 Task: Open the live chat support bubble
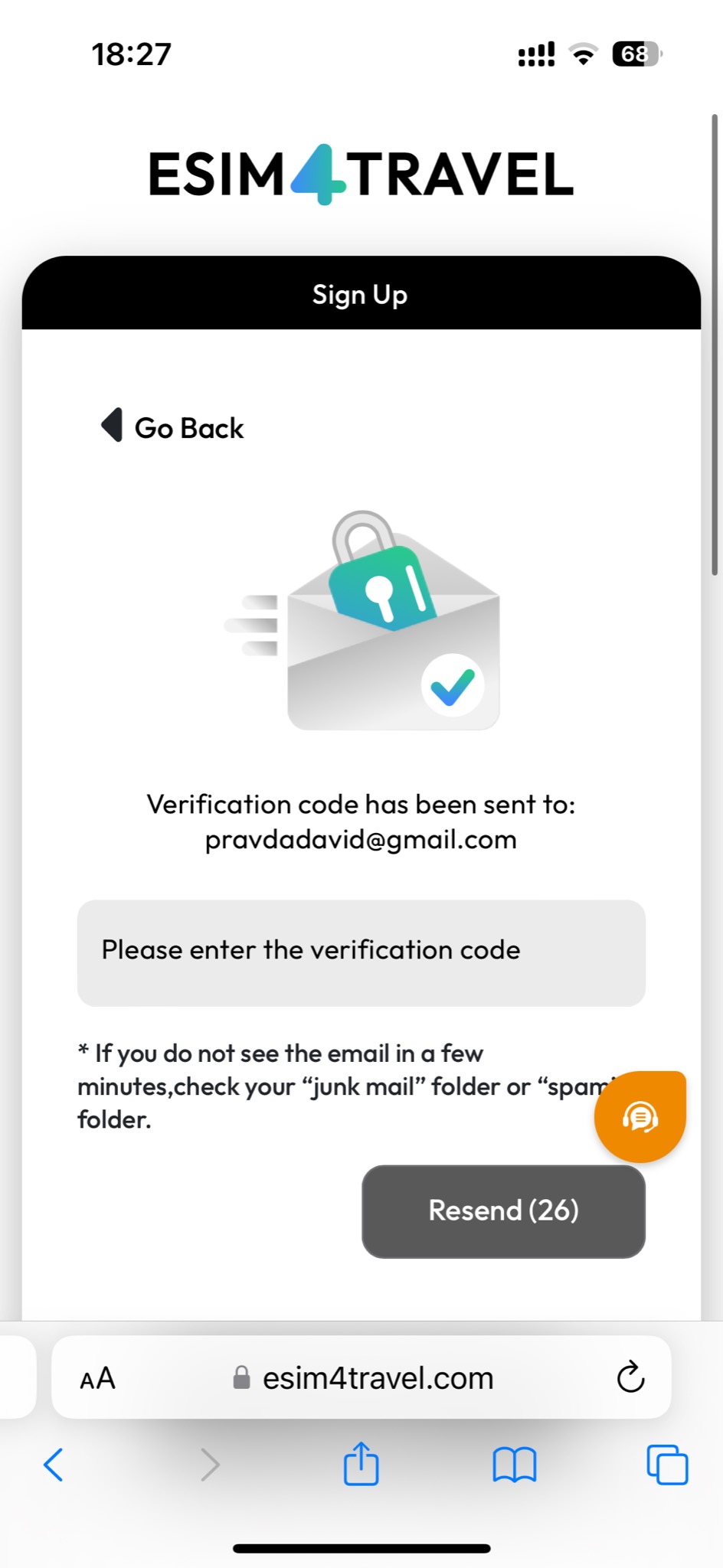tap(640, 1117)
